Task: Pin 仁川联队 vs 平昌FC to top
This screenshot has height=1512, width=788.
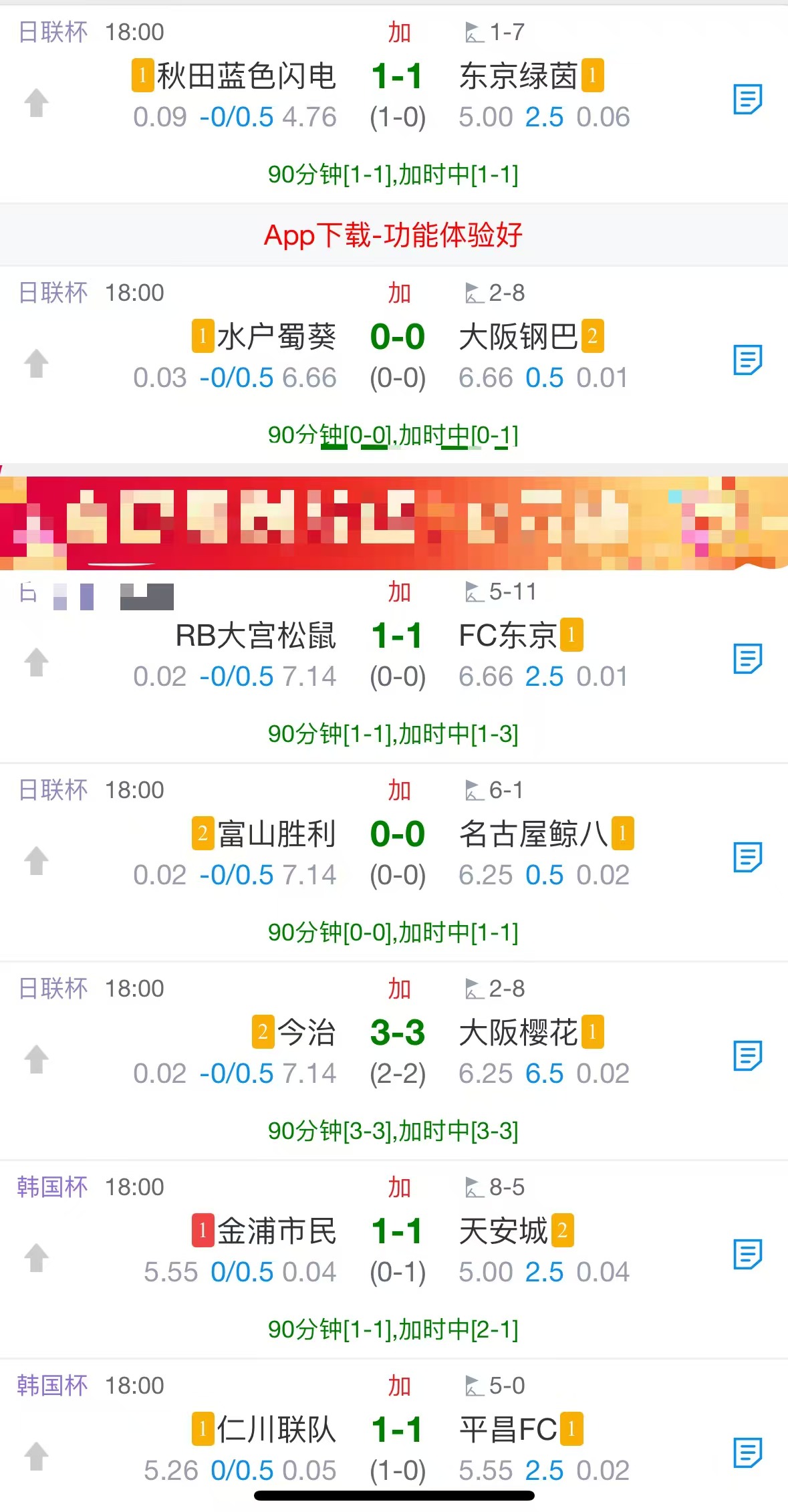Action: tap(37, 1457)
